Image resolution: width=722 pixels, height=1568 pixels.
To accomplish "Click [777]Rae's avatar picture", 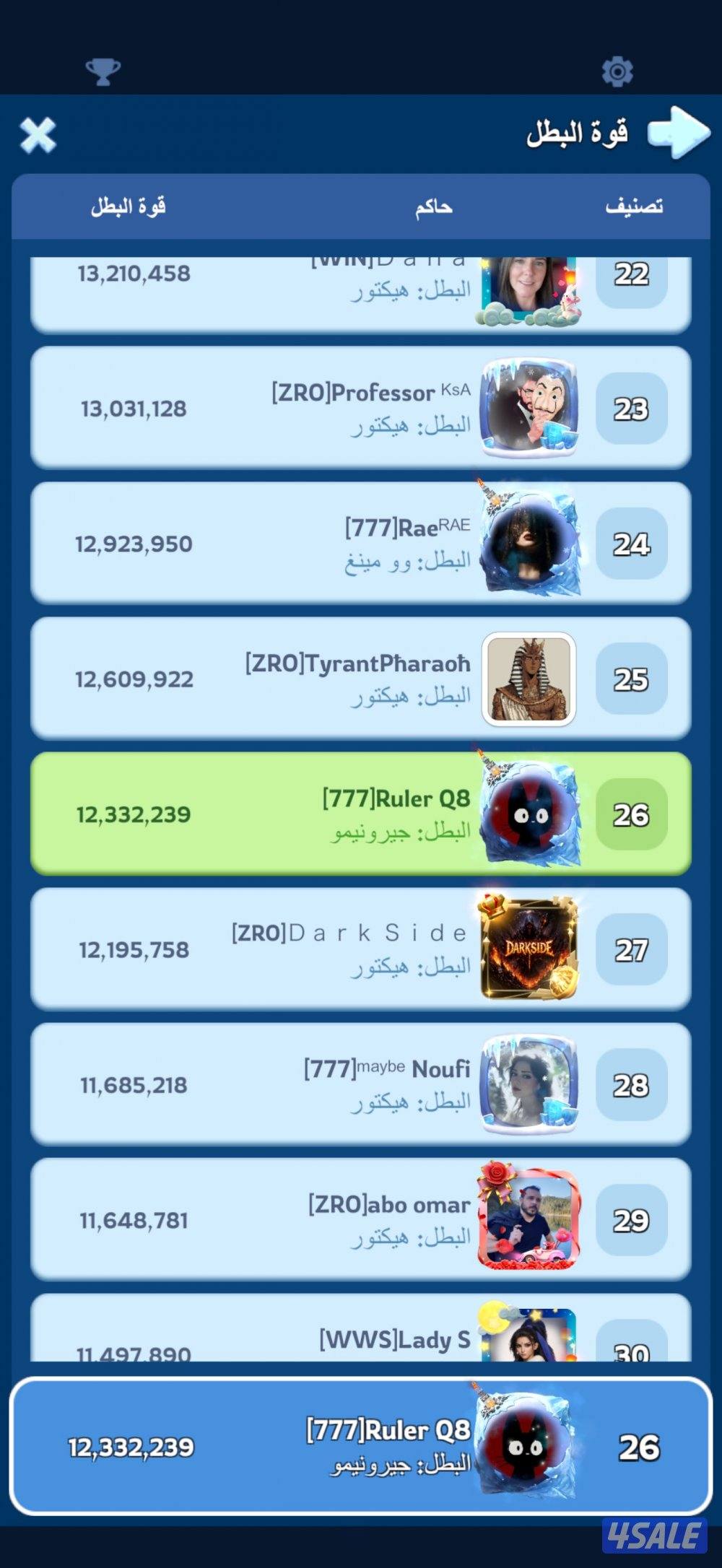I will pos(528,543).
